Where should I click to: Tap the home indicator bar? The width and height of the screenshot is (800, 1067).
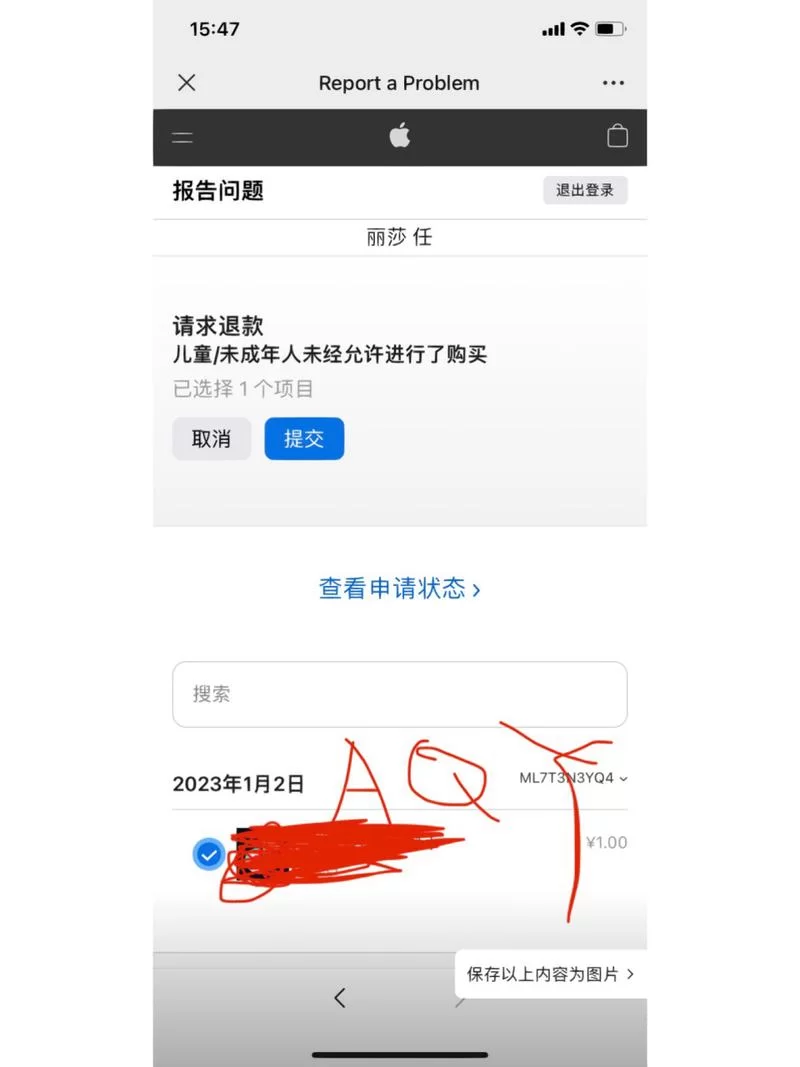tap(399, 1051)
